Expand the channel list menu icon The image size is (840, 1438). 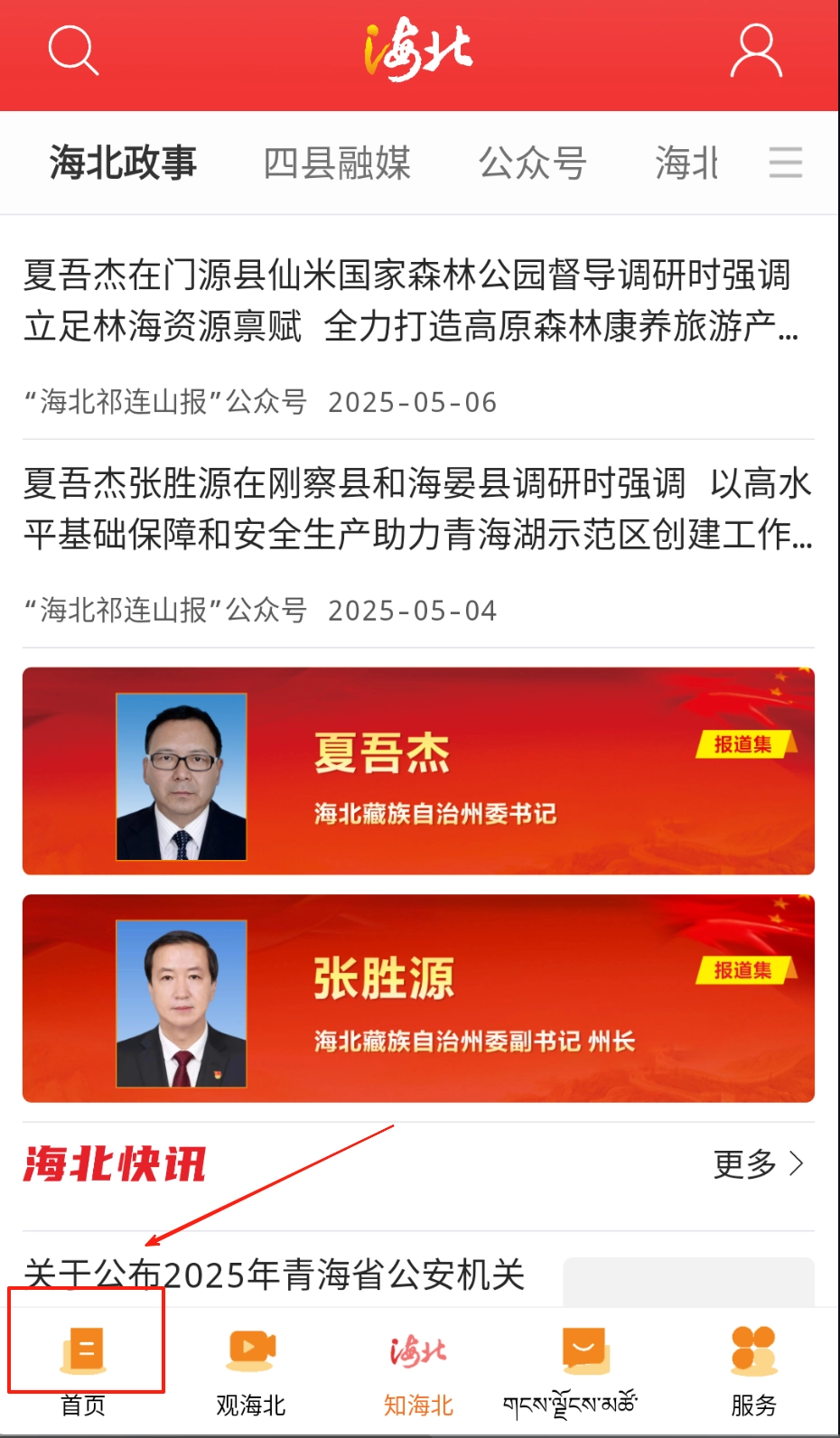[x=785, y=163]
